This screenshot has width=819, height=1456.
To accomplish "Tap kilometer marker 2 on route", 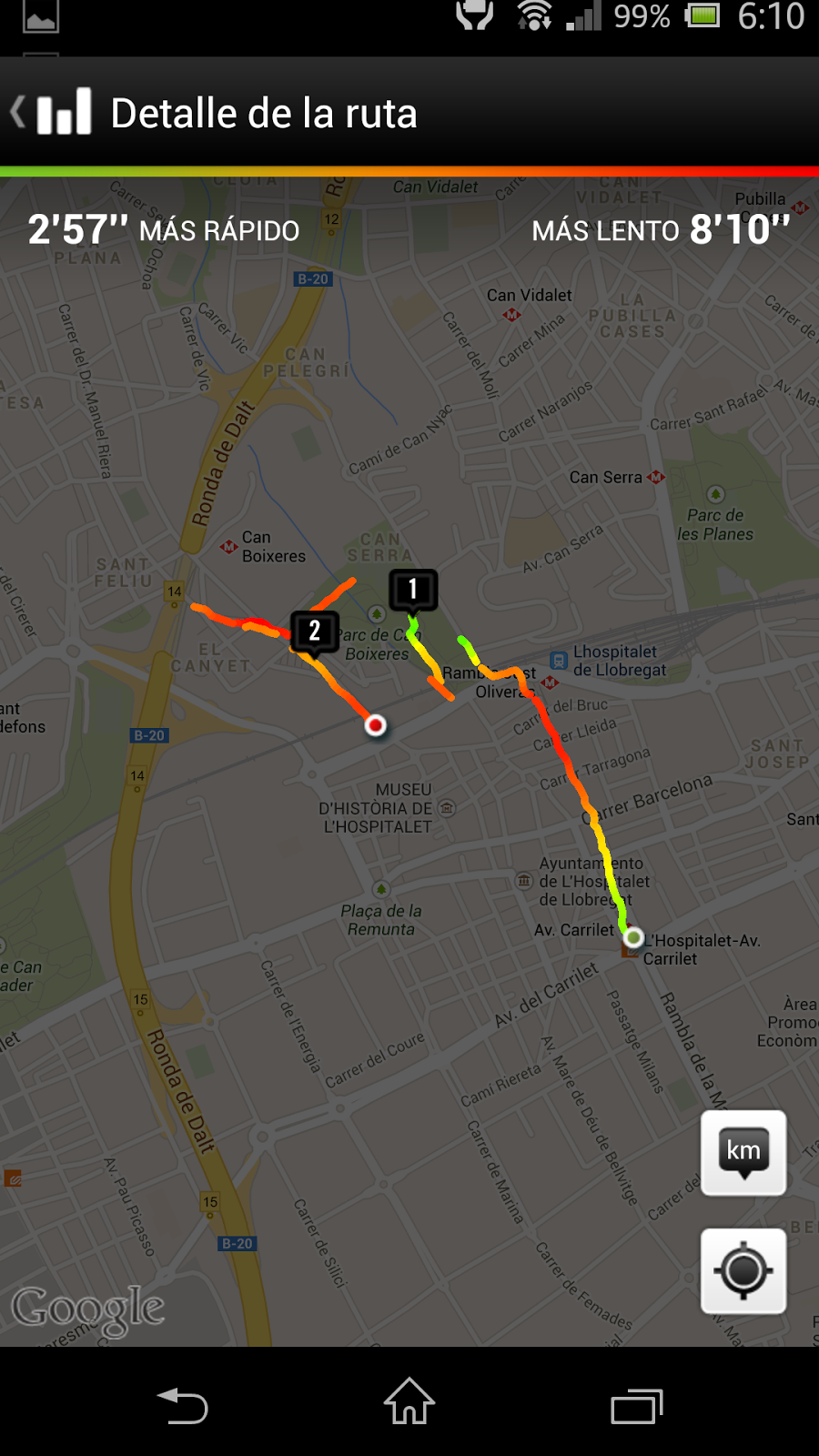I will click(x=314, y=631).
